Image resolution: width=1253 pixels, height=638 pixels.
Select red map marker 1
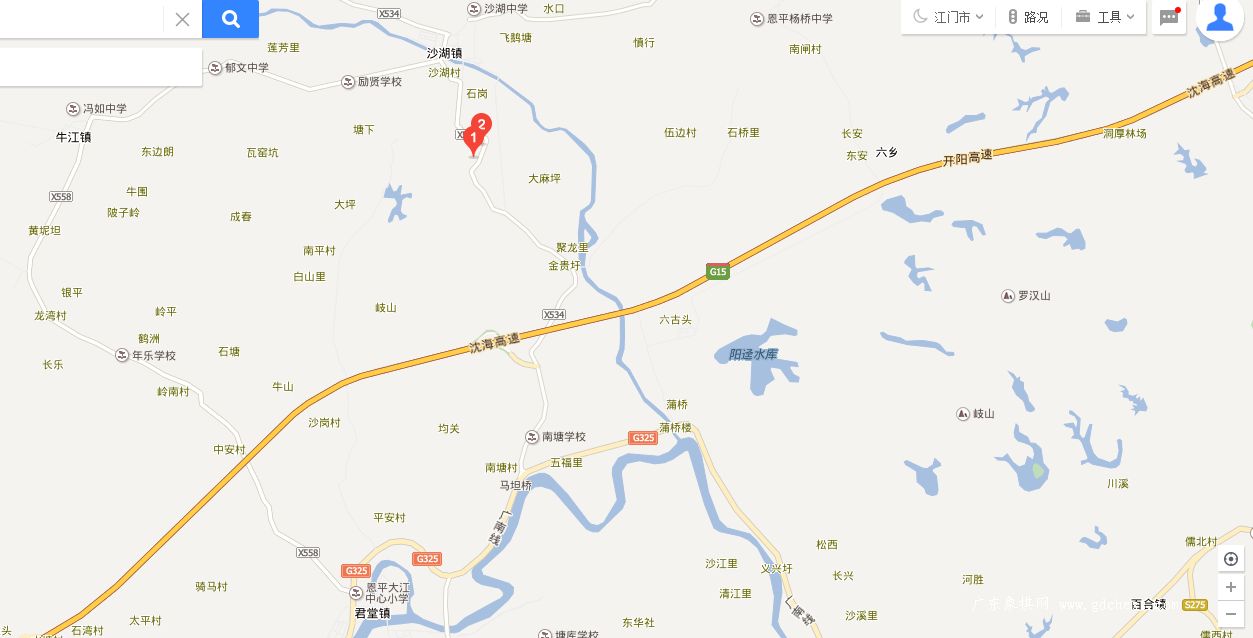474,141
